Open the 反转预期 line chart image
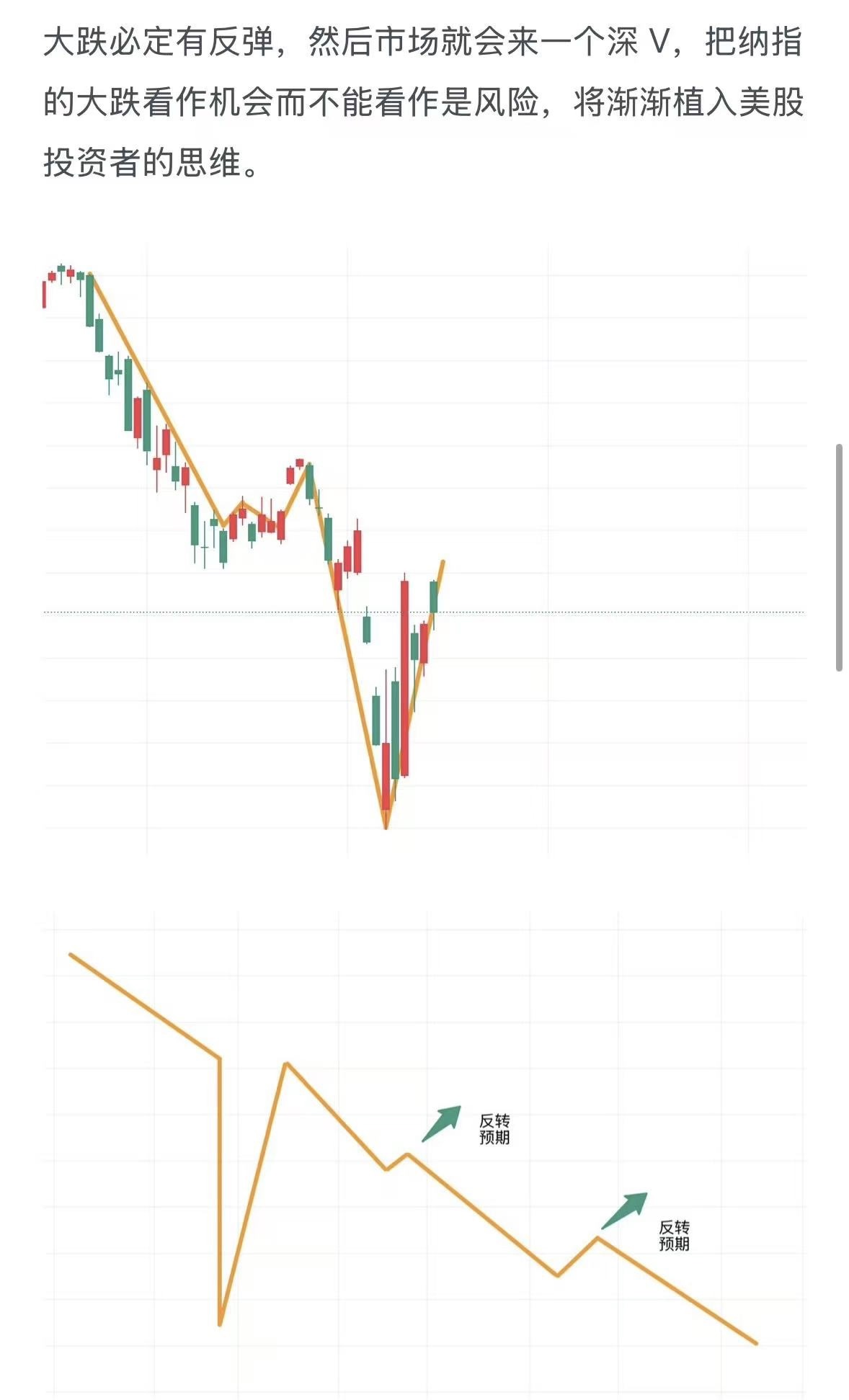Image resolution: width=849 pixels, height=1400 pixels. [x=424, y=1154]
